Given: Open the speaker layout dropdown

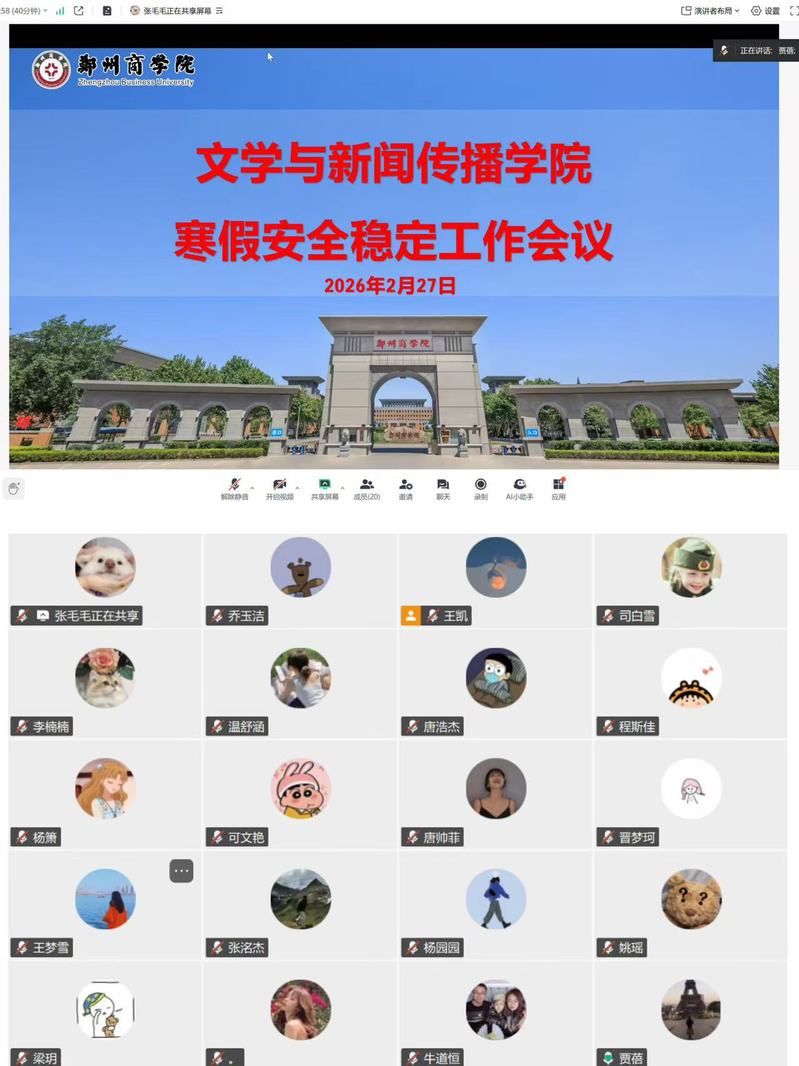Looking at the screenshot, I should pyautogui.click(x=710, y=11).
